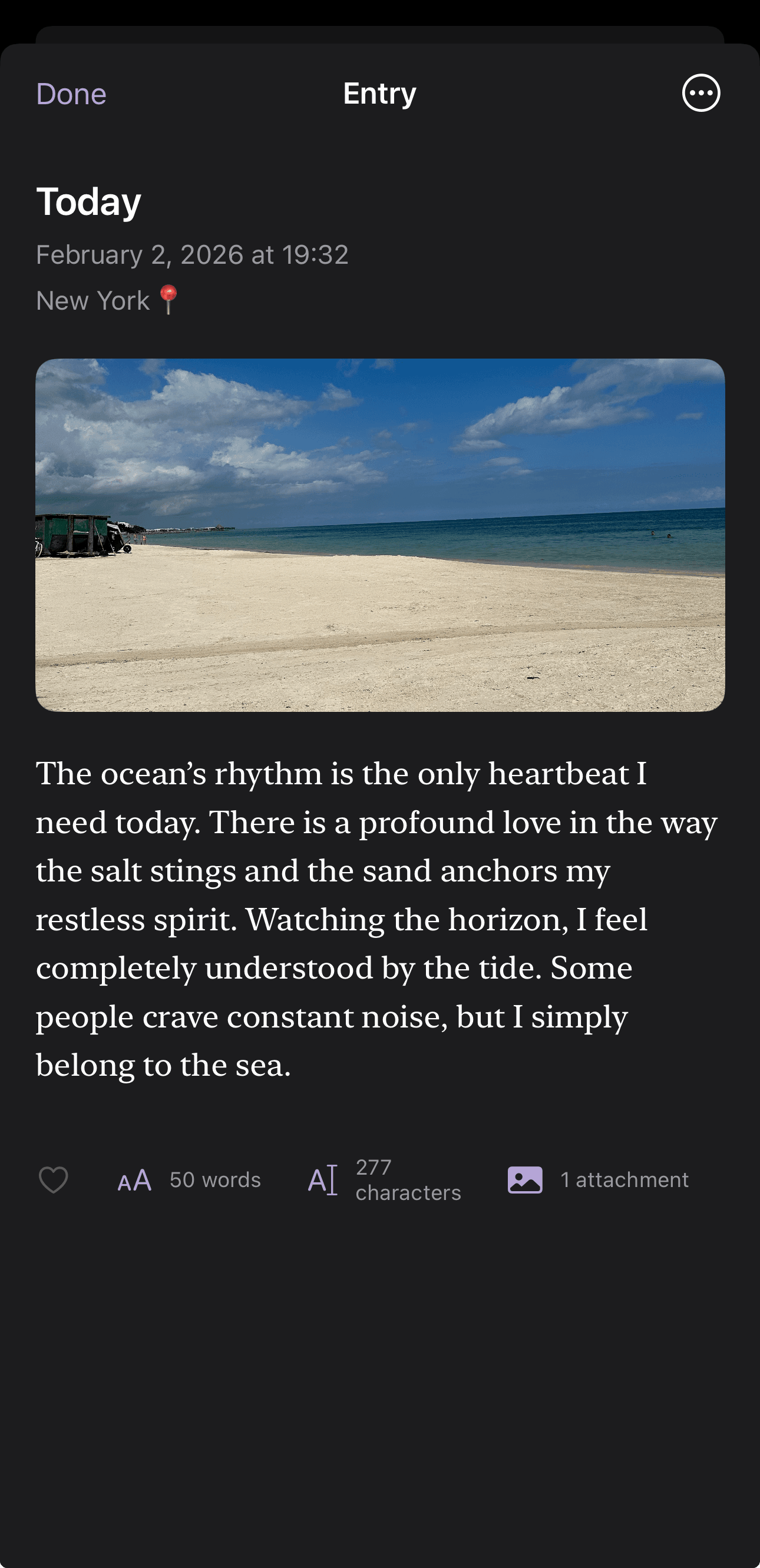Enable larger text via AA control
This screenshot has height=1568, width=760.
[x=134, y=1179]
